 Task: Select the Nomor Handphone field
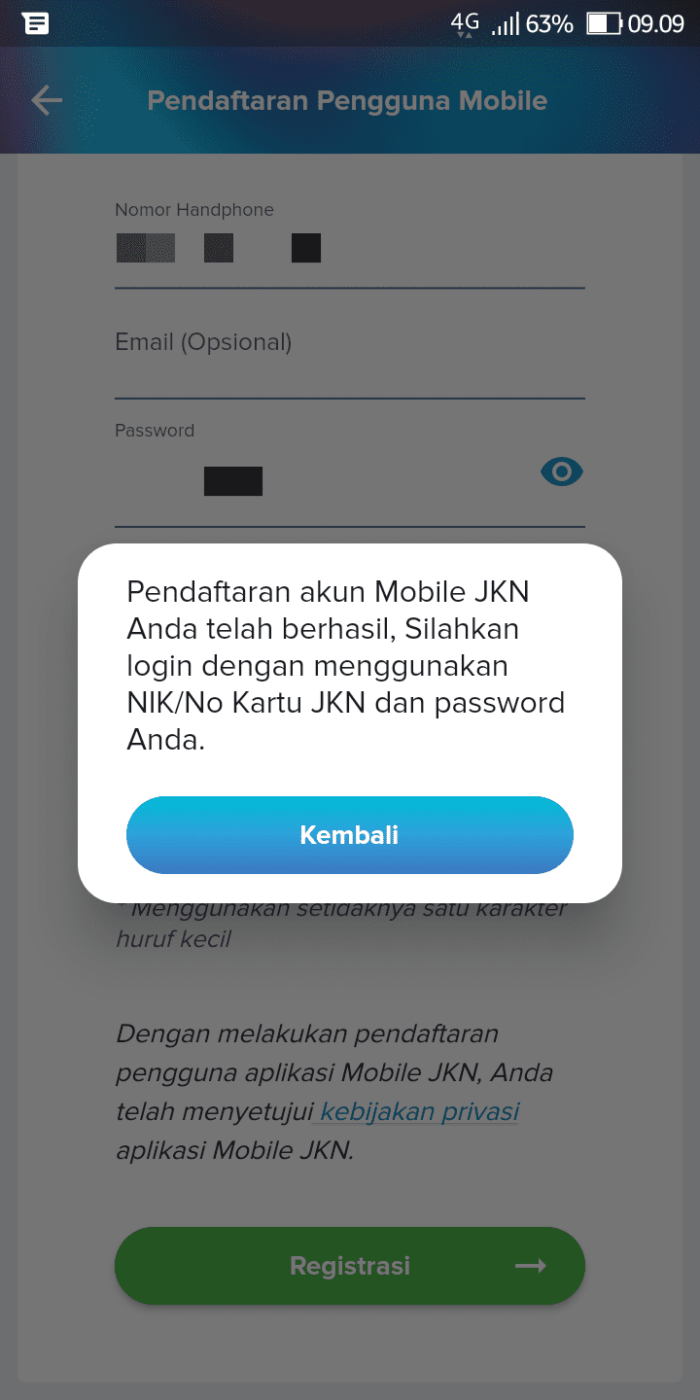point(349,250)
